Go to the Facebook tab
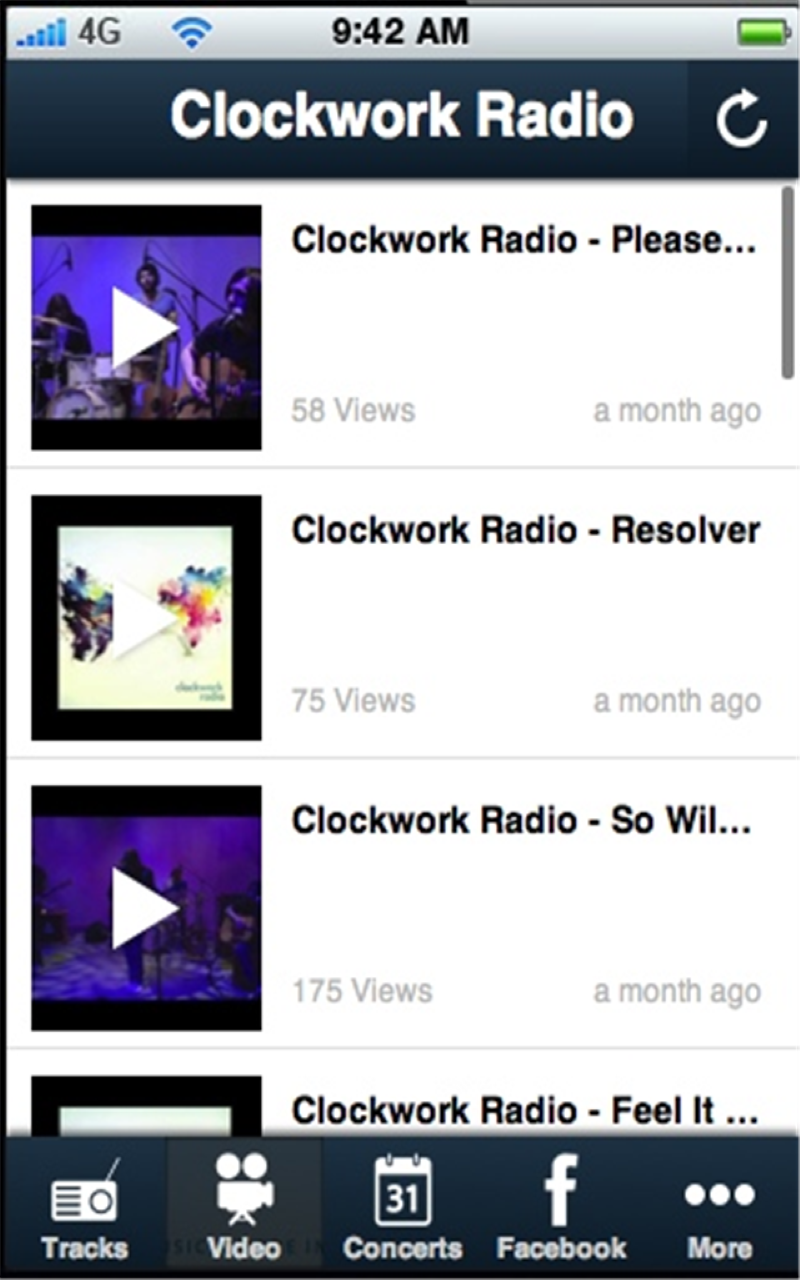This screenshot has height=1280, width=800. [561, 1207]
